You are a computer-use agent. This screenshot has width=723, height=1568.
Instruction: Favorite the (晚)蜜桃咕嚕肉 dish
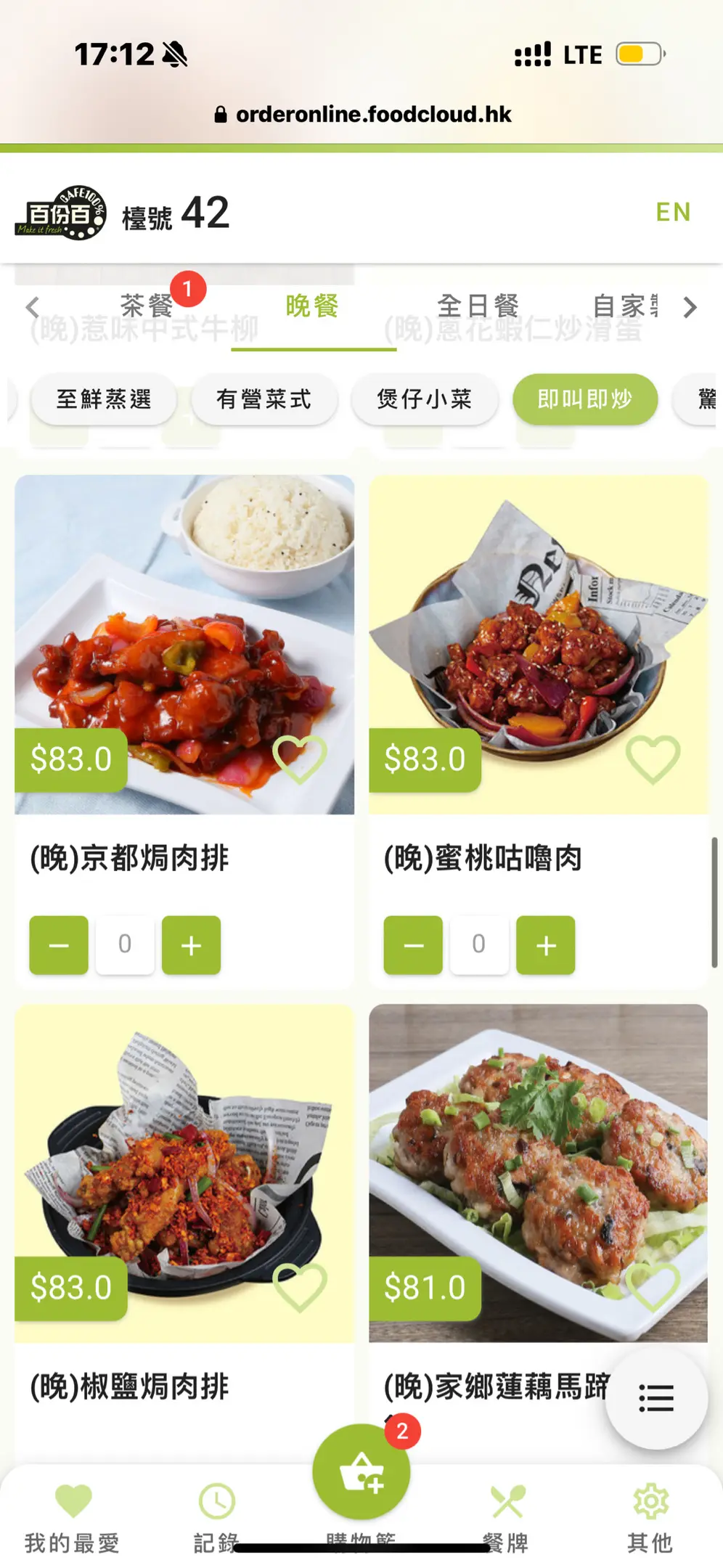pyautogui.click(x=653, y=759)
